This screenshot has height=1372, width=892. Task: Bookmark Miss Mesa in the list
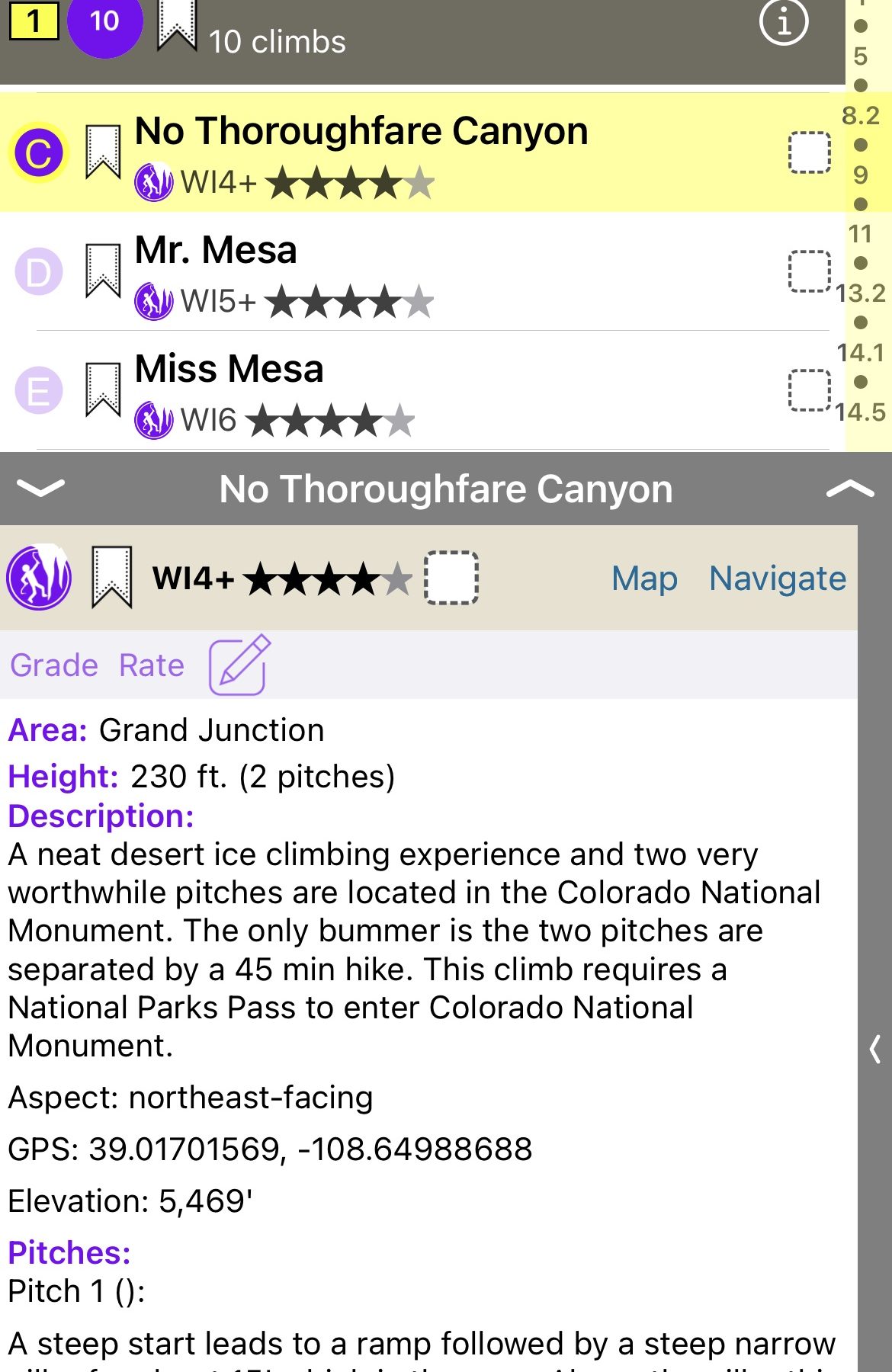tap(103, 389)
